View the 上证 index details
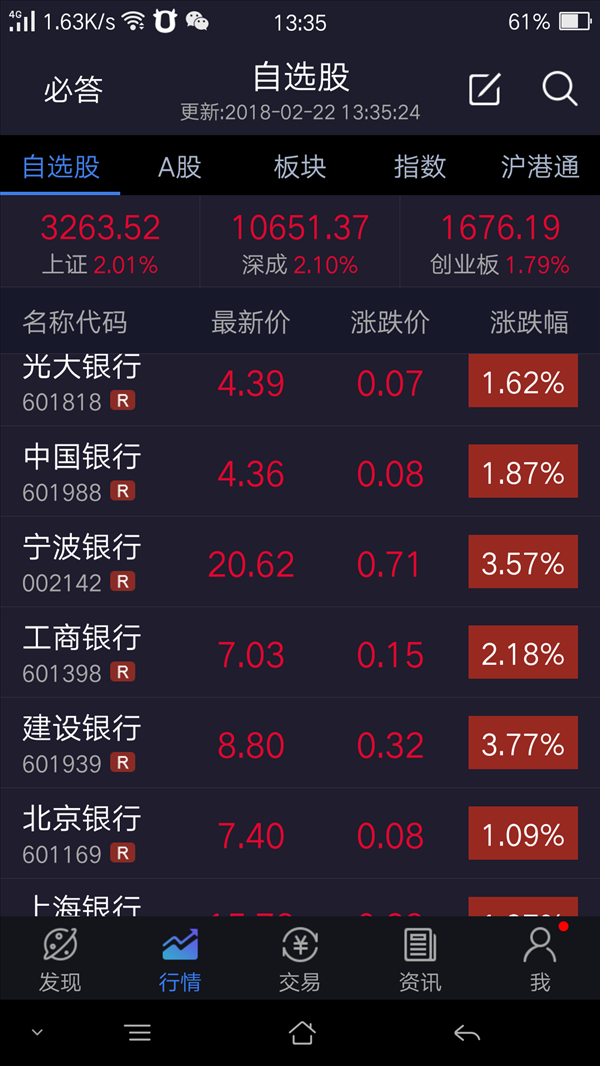 click(x=100, y=242)
